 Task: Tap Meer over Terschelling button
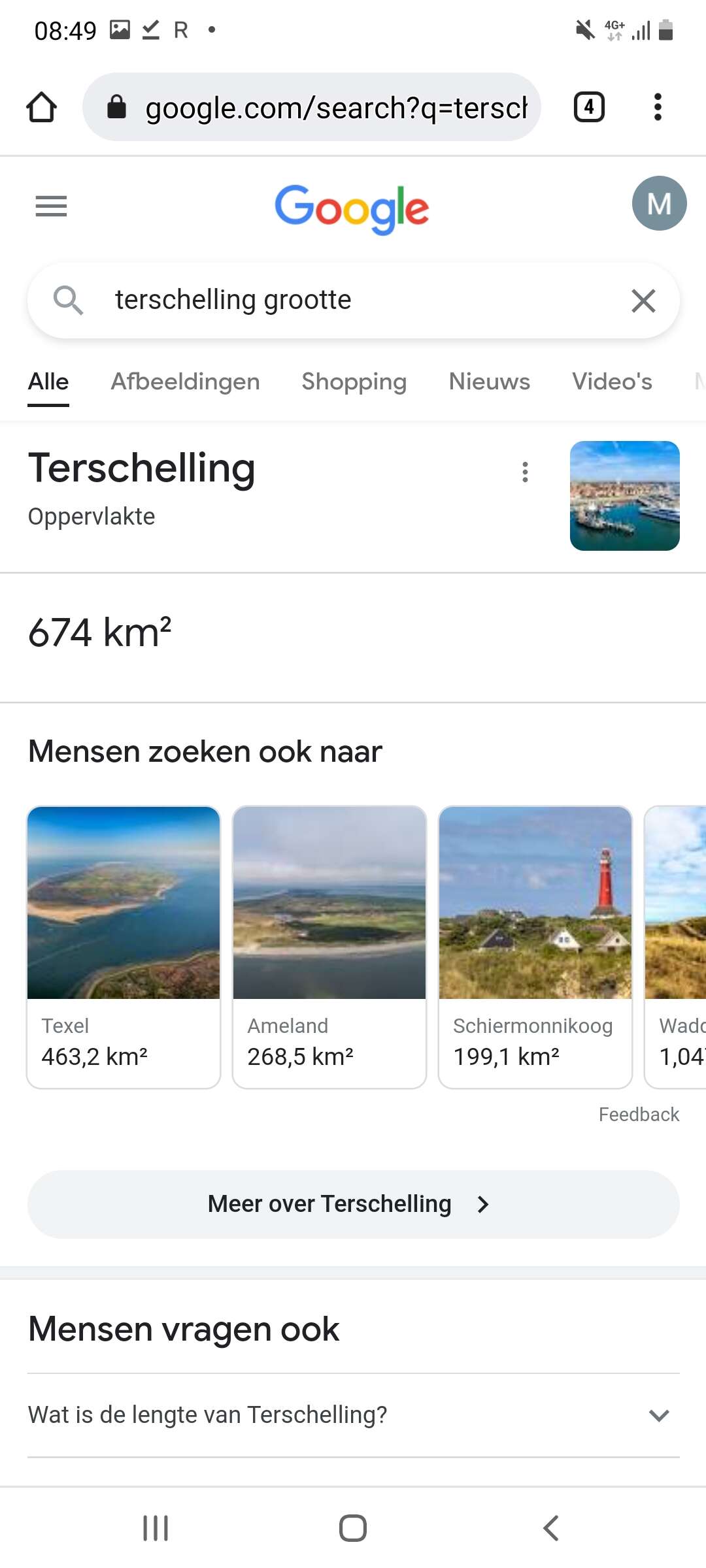(x=353, y=1204)
